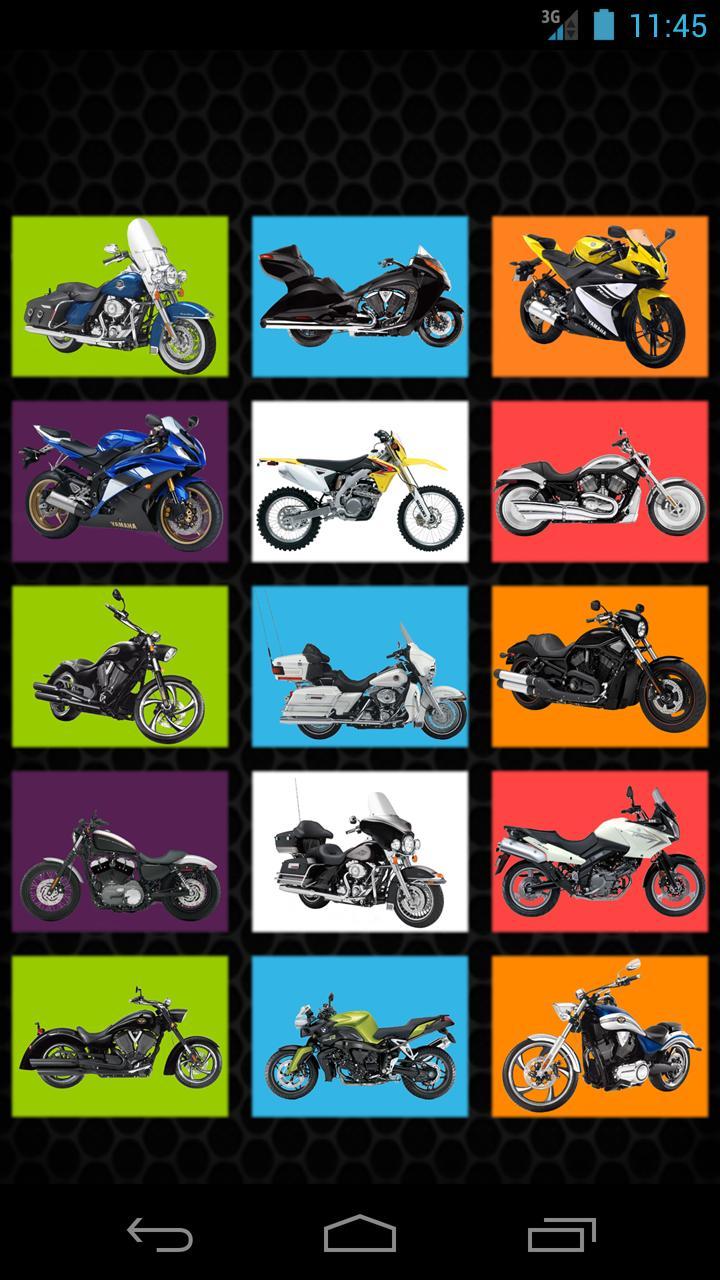This screenshot has width=720, height=1280.
Task: Select the black touring bike on blue tile
Action: 360,296
